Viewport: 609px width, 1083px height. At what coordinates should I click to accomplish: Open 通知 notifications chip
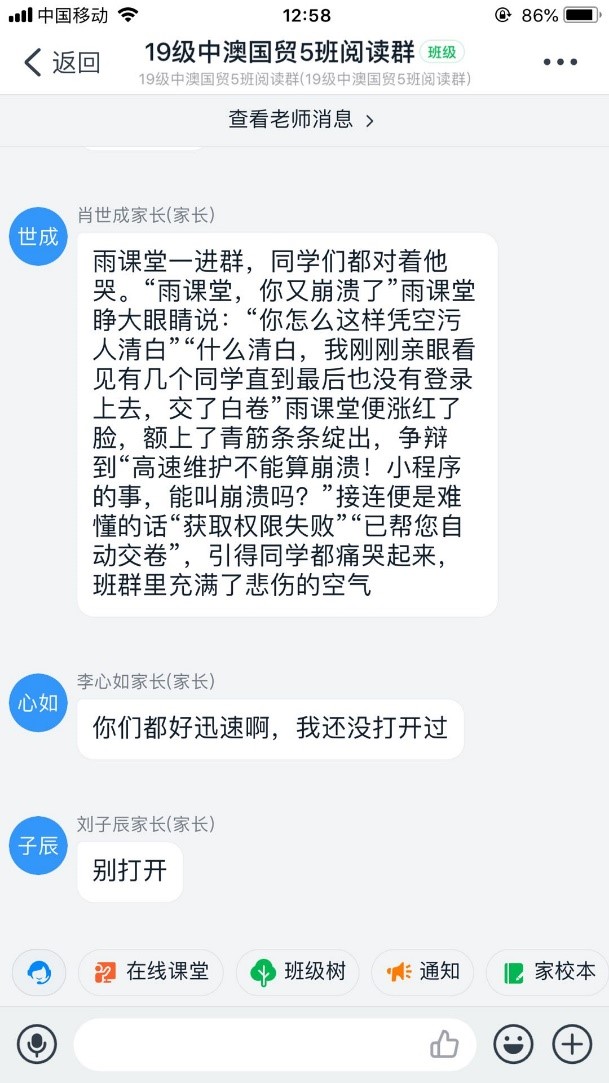(x=423, y=971)
